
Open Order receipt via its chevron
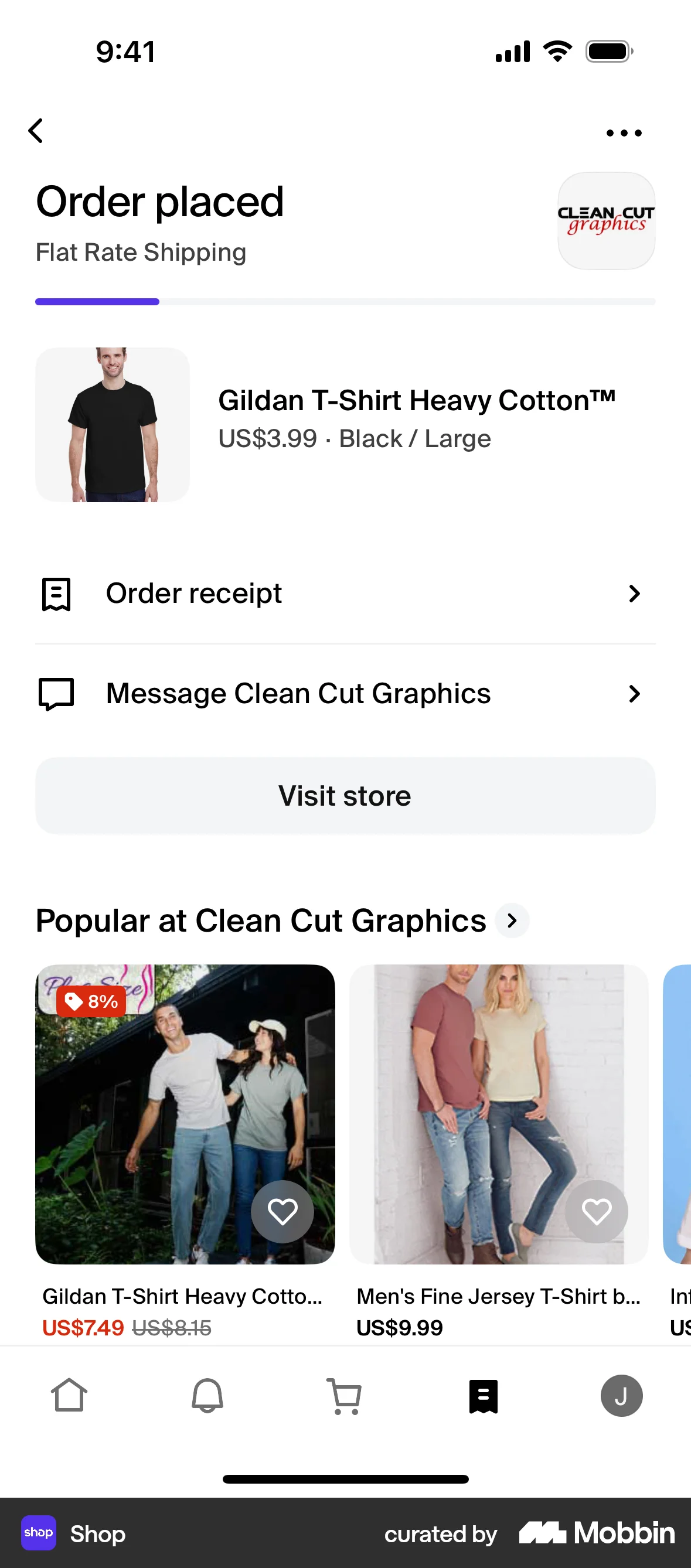634,593
